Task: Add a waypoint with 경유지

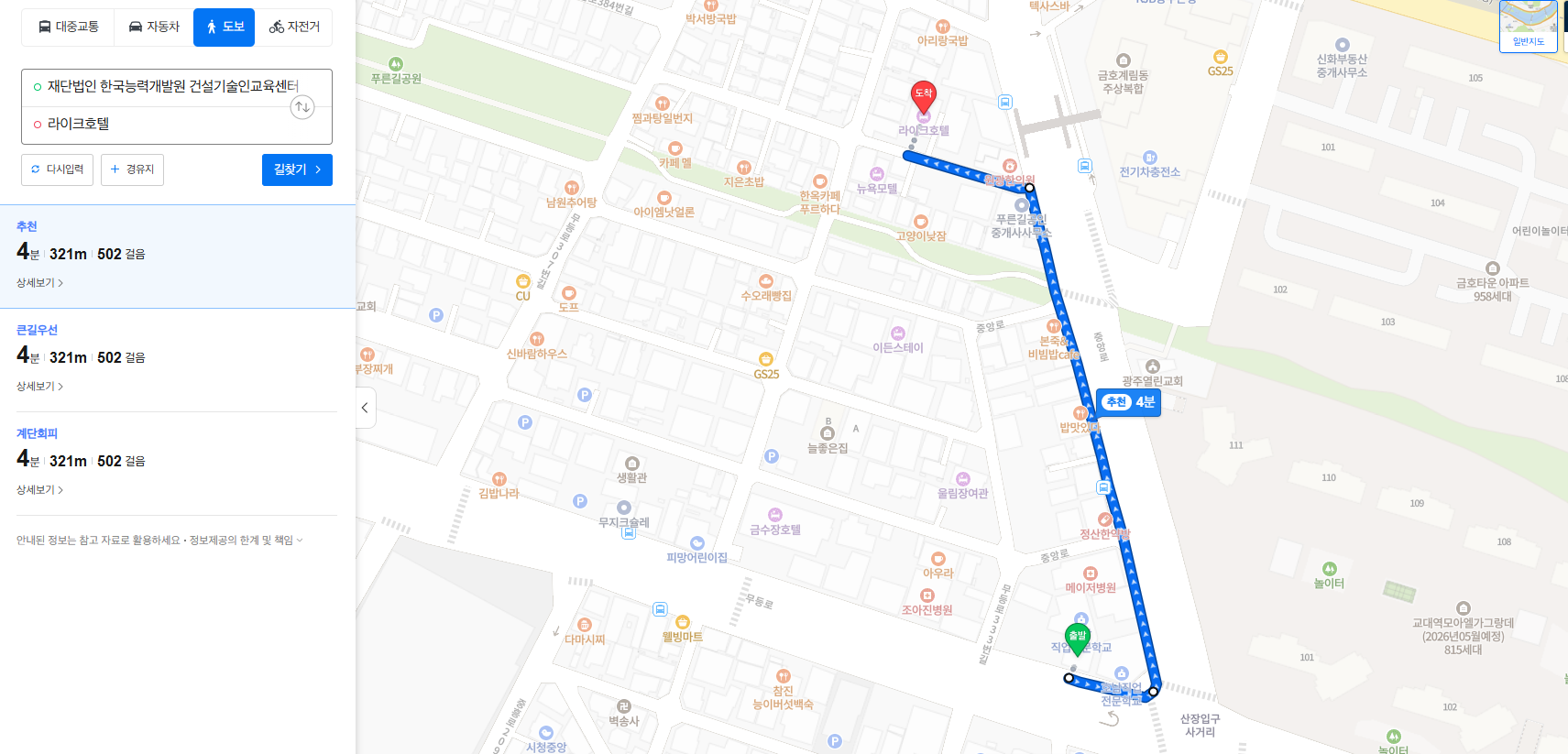Action: pyautogui.click(x=132, y=169)
